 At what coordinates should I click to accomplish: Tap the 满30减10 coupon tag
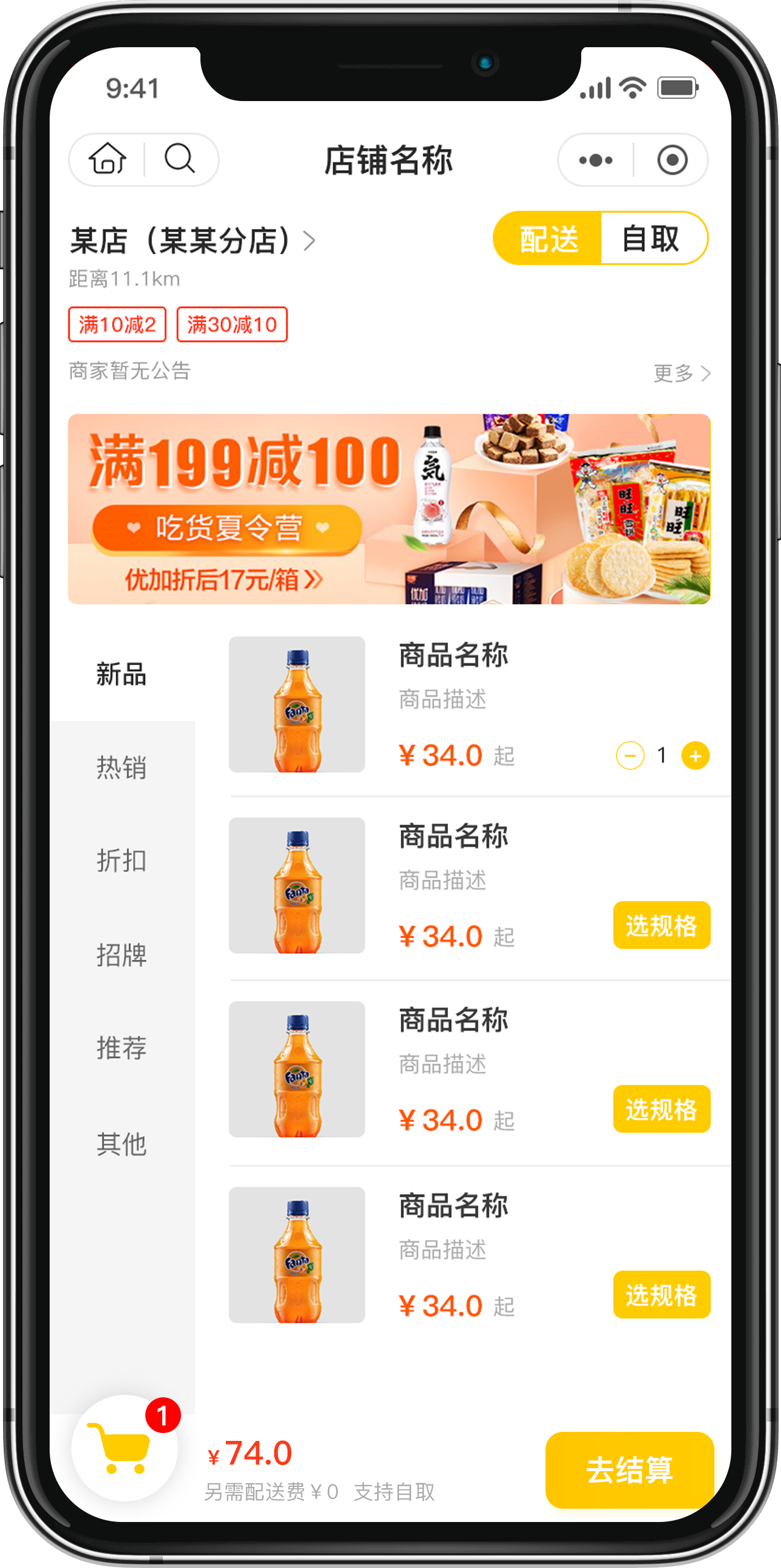click(232, 324)
